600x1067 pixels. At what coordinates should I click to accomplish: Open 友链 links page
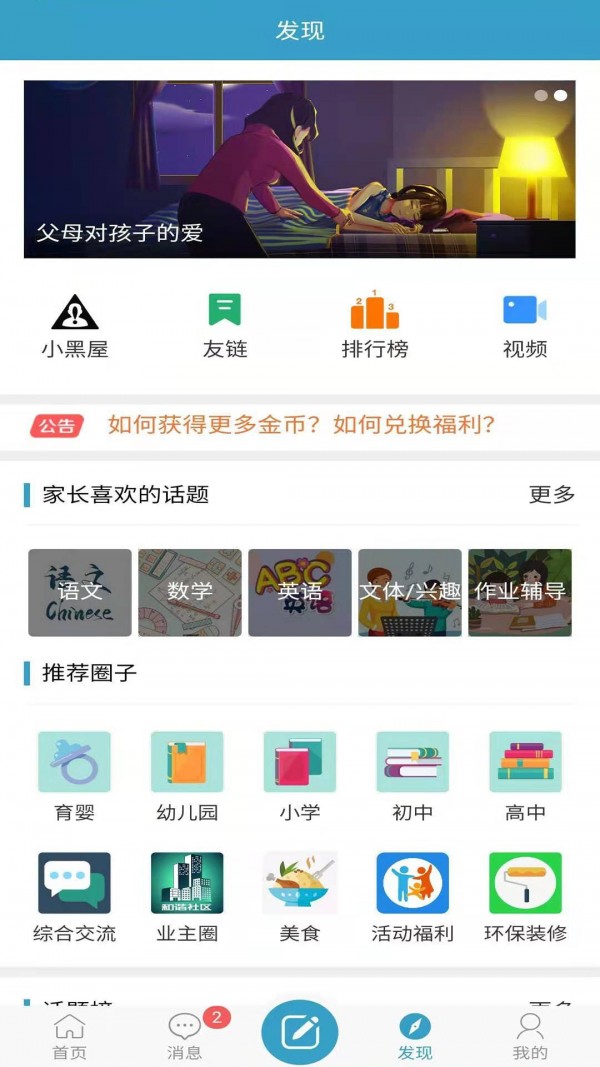click(225, 326)
